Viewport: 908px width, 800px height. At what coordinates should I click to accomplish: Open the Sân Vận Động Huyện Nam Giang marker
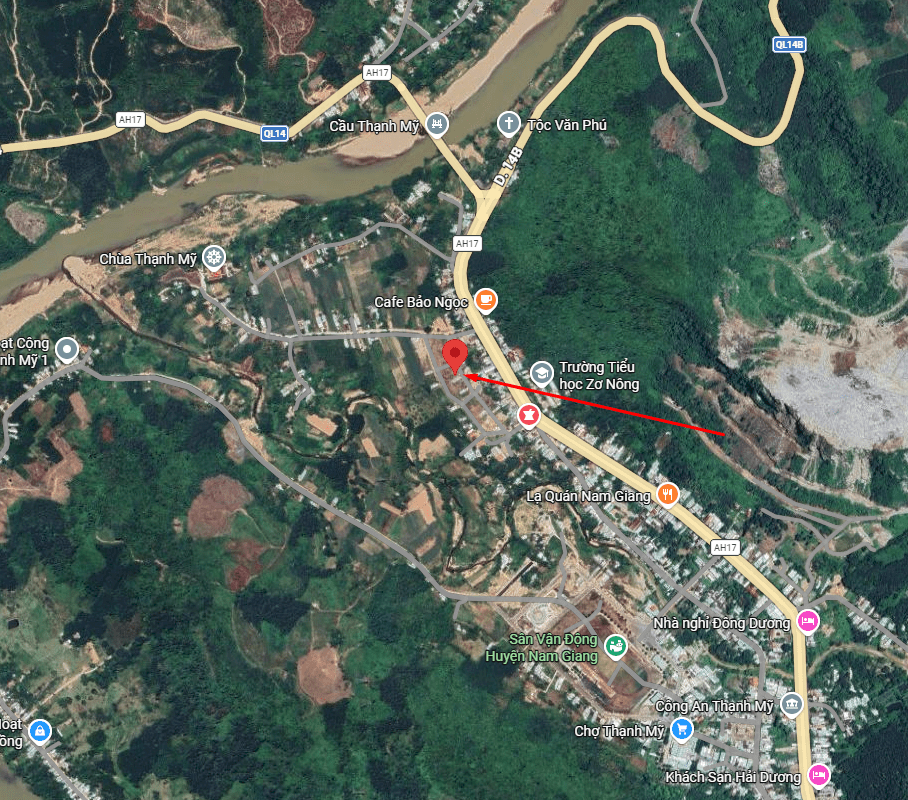click(615, 647)
